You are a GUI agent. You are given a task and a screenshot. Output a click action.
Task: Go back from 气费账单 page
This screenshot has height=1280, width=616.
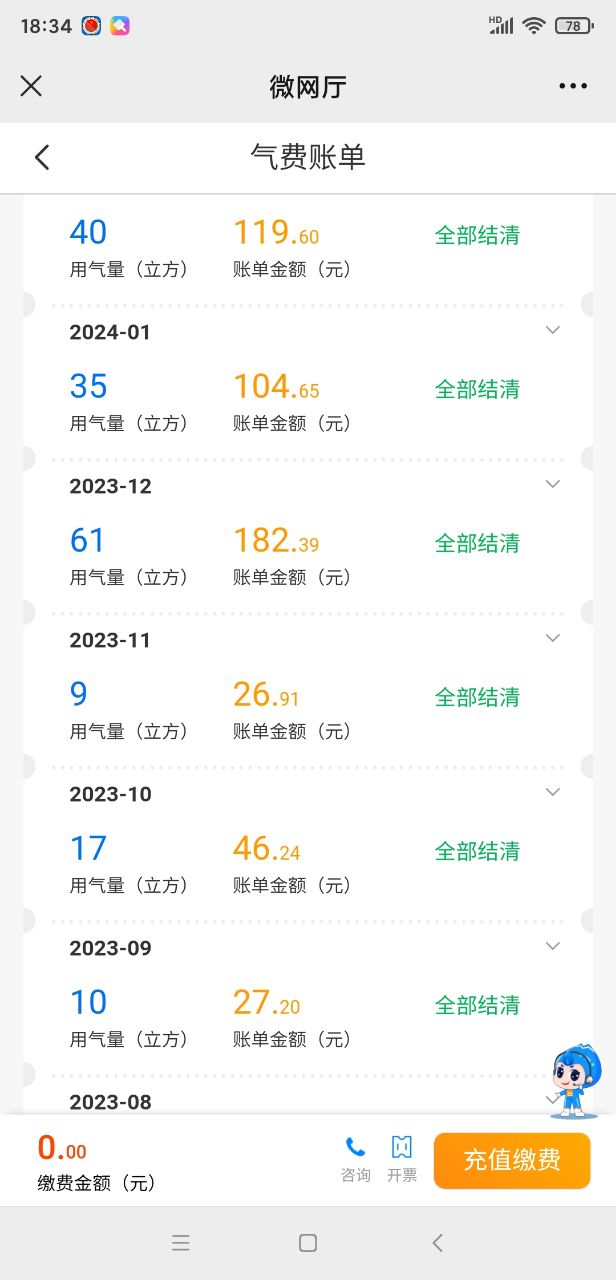point(42,157)
